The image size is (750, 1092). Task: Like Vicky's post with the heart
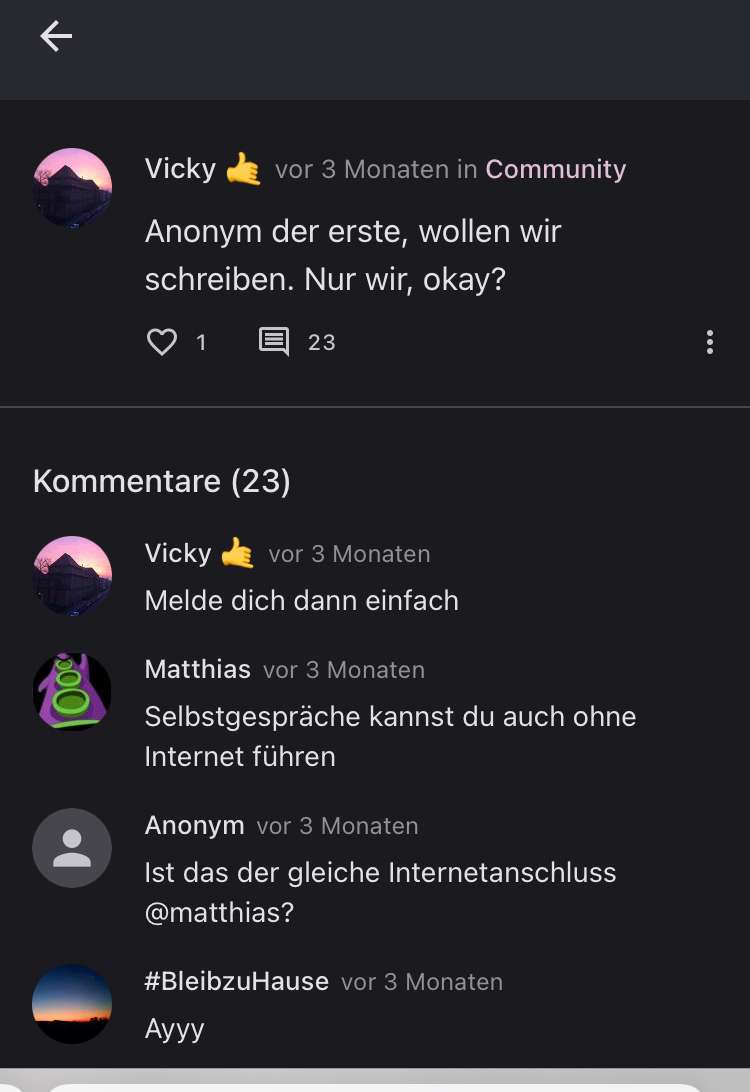coord(162,342)
